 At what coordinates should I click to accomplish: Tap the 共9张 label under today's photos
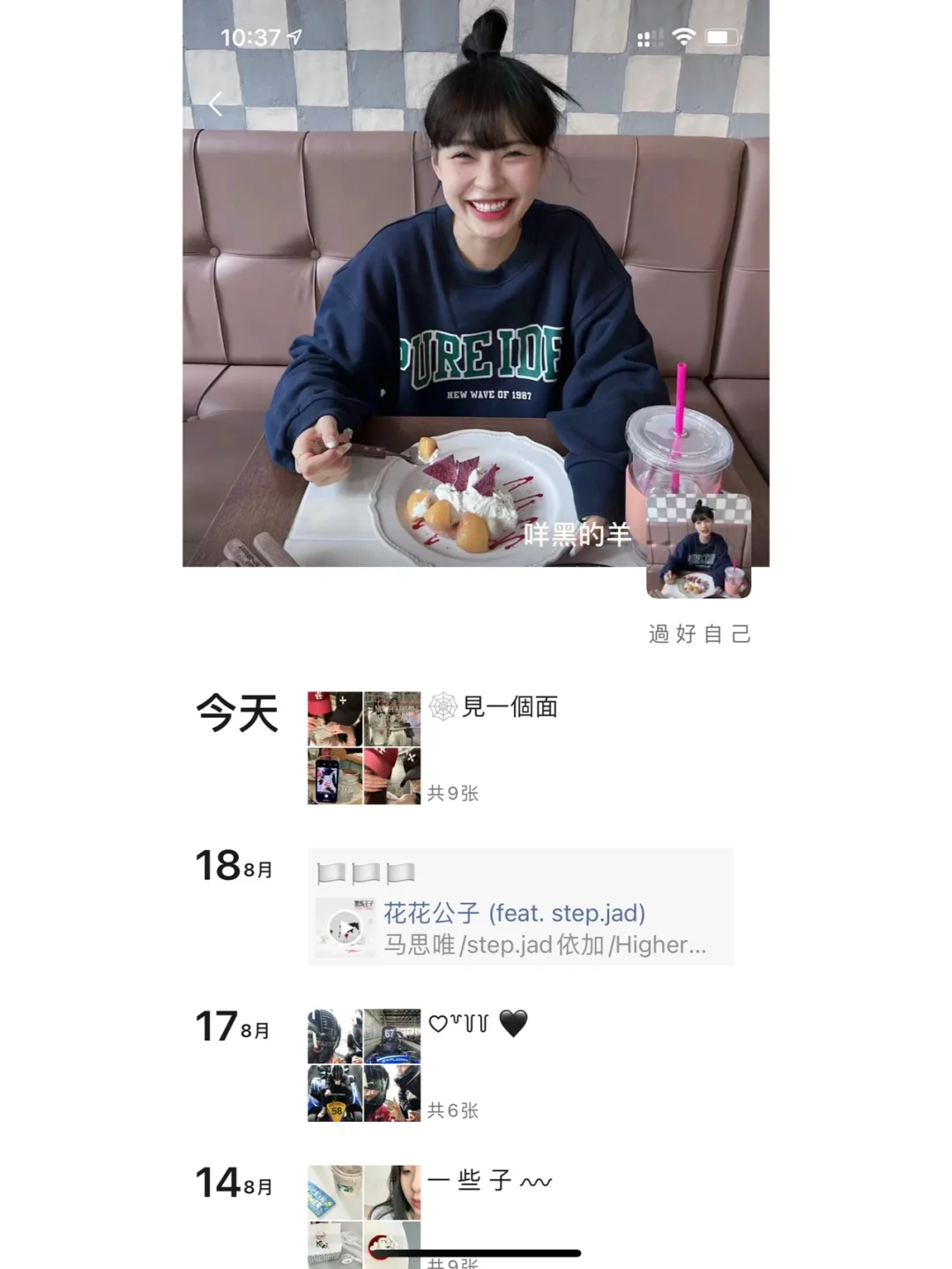tap(451, 795)
